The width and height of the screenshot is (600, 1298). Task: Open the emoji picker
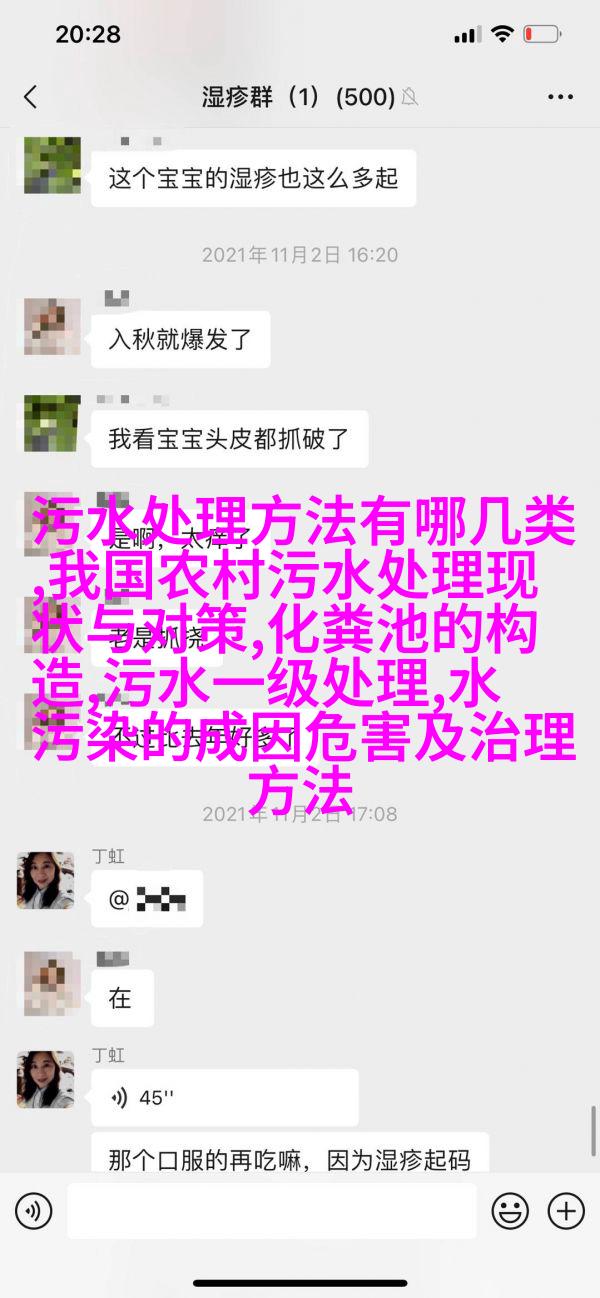(511, 1212)
